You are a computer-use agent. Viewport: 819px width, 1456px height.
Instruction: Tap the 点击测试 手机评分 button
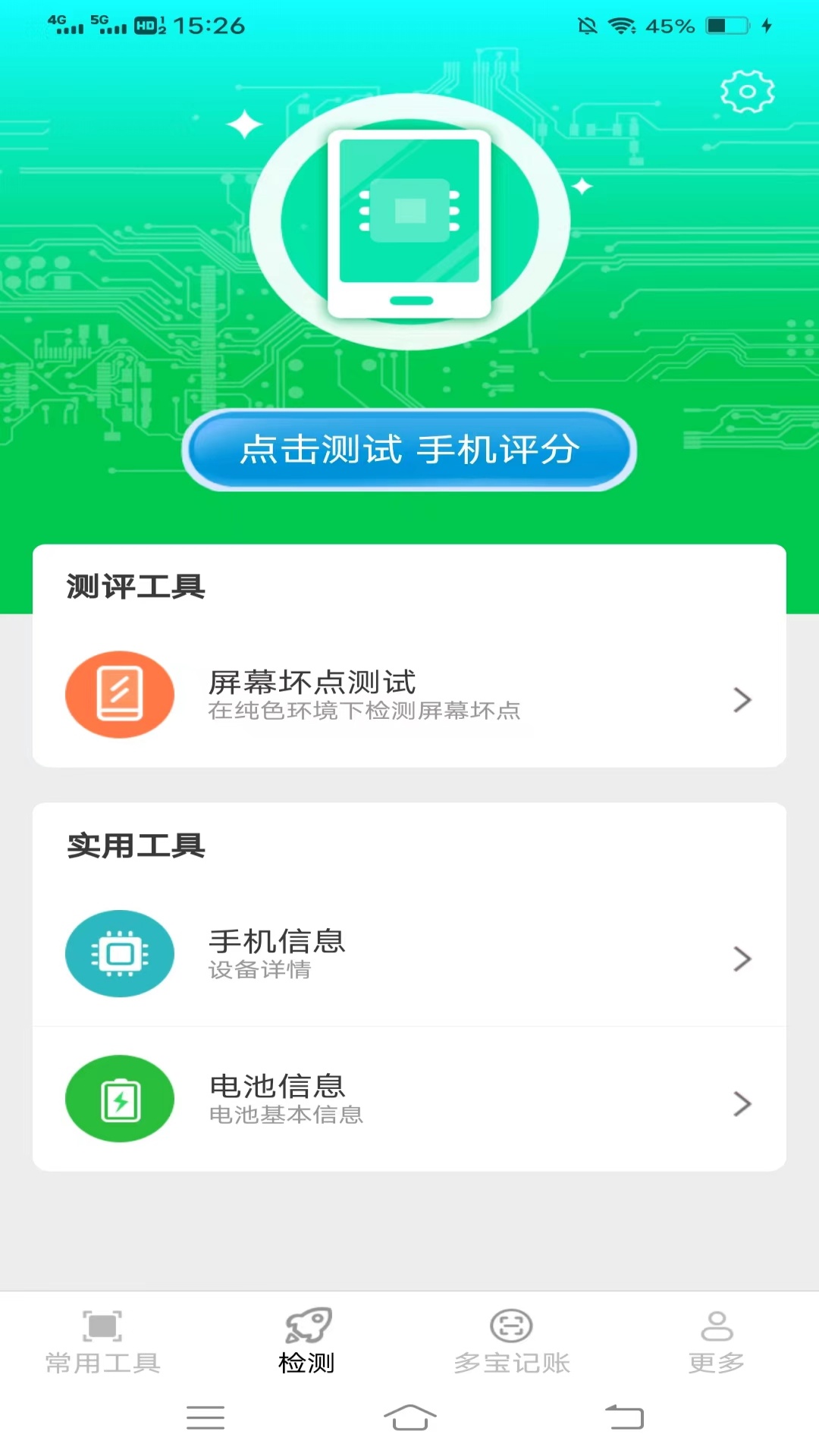pyautogui.click(x=409, y=450)
